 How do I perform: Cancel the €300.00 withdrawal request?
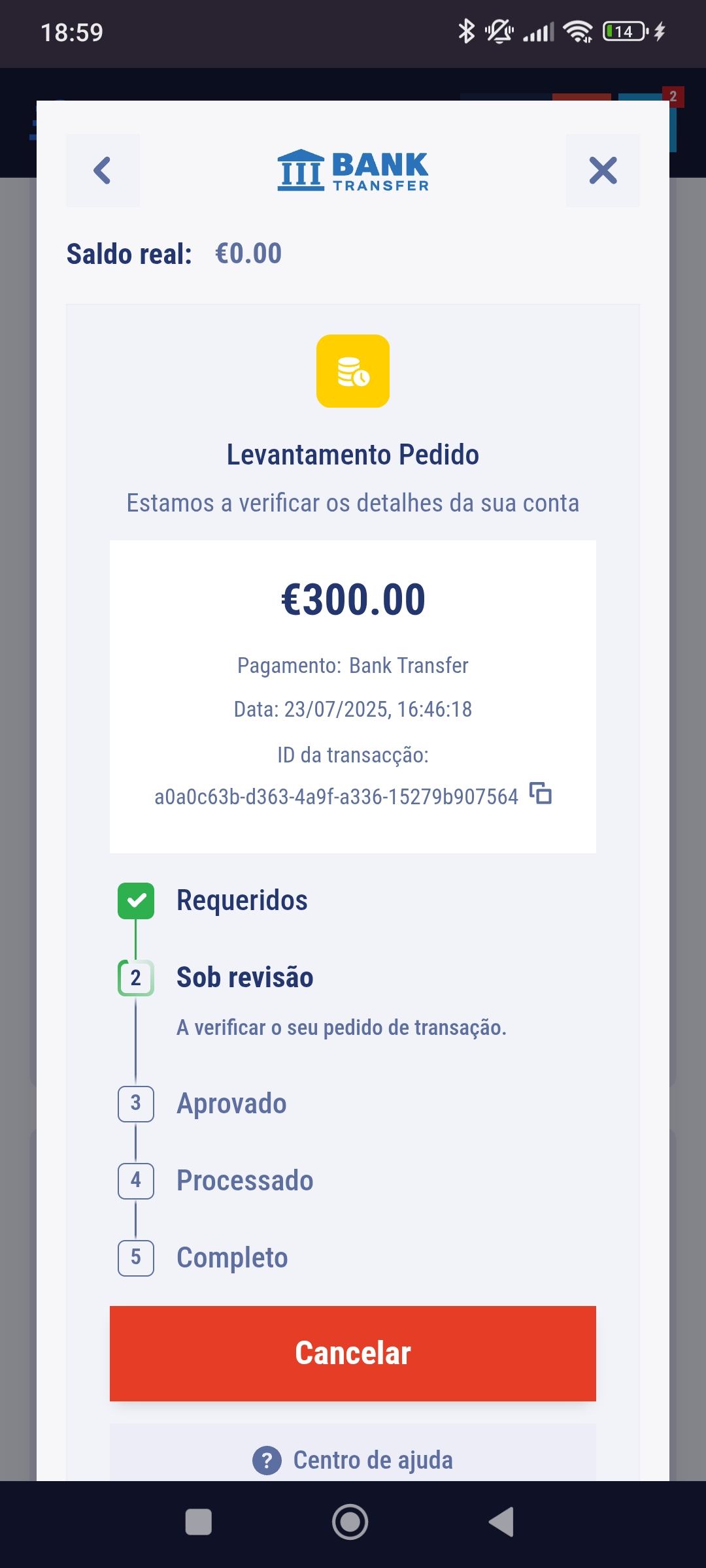[x=353, y=1354]
